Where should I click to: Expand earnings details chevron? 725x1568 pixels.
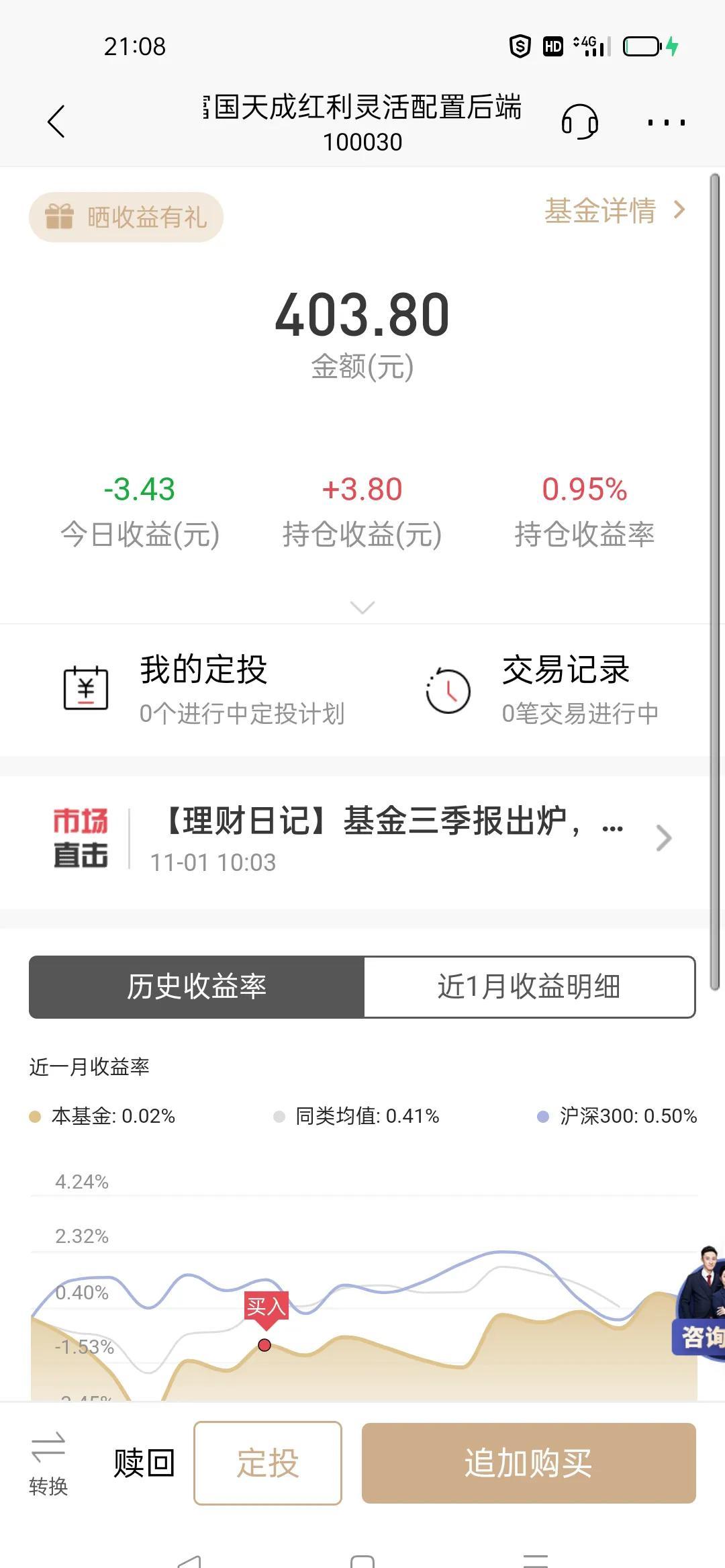point(362,607)
